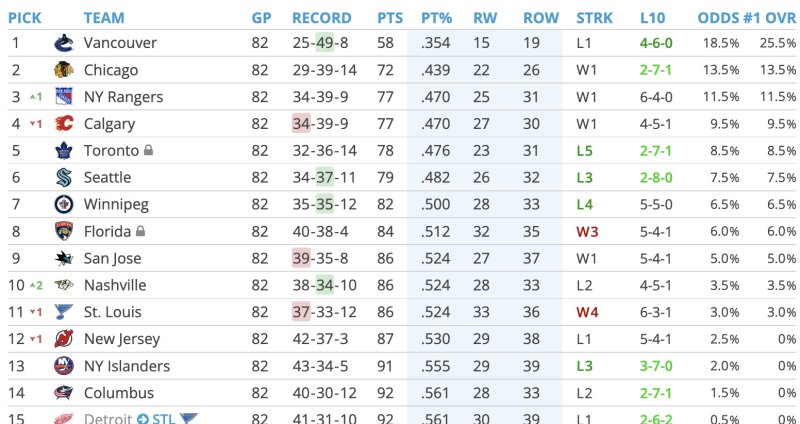Follow the STL link beside Detroit
800x424 pixels.
pos(161,417)
